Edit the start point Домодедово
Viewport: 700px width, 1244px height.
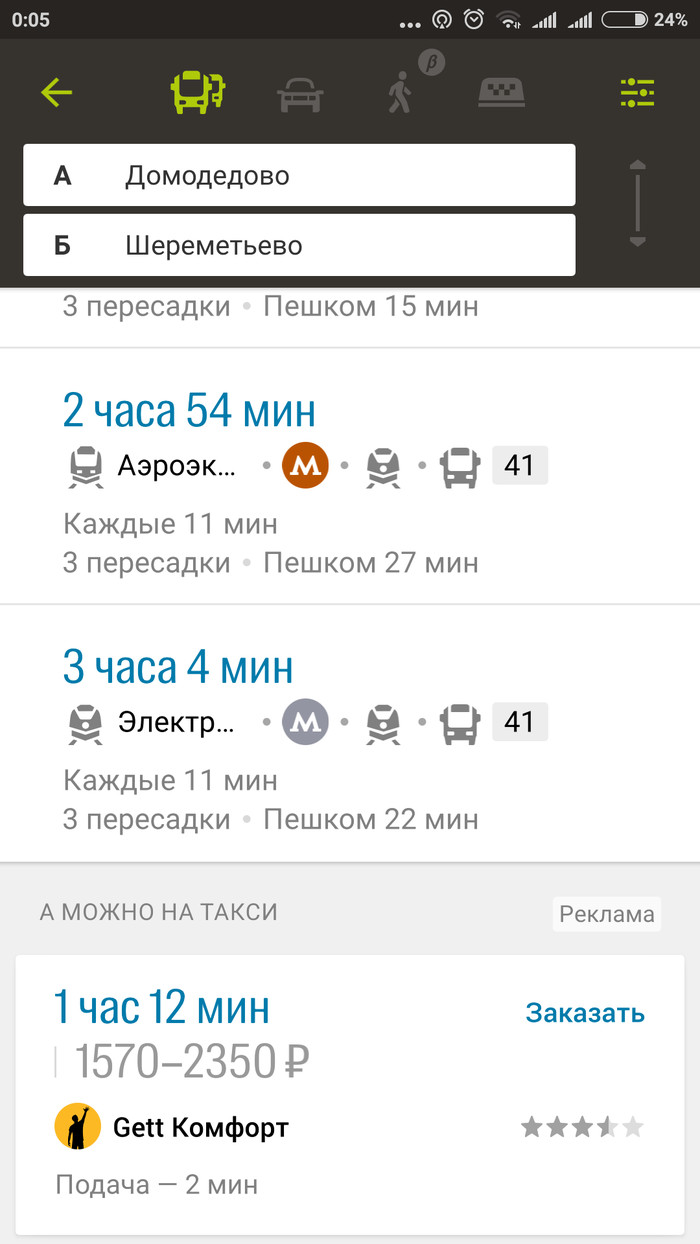(x=299, y=176)
